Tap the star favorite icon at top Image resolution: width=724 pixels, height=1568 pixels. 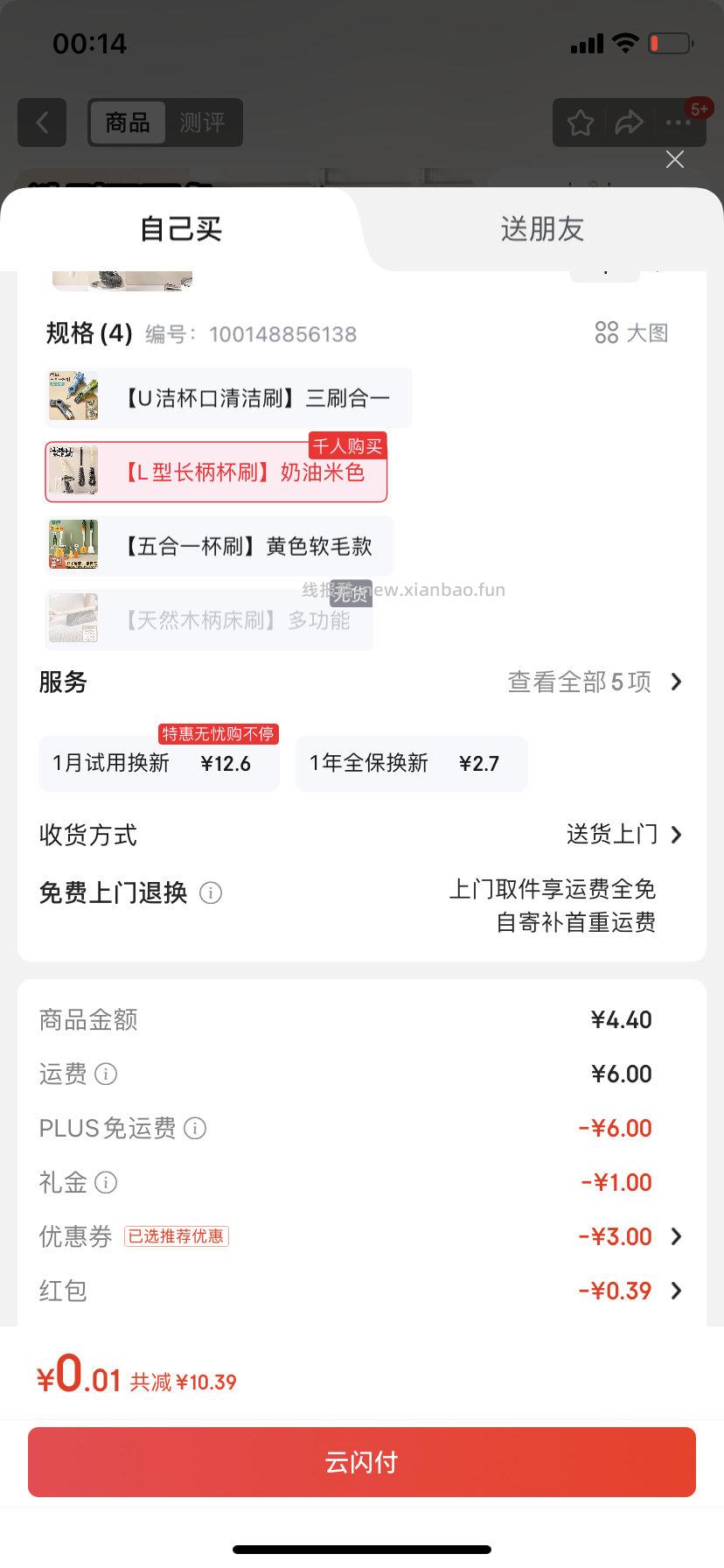(x=579, y=122)
